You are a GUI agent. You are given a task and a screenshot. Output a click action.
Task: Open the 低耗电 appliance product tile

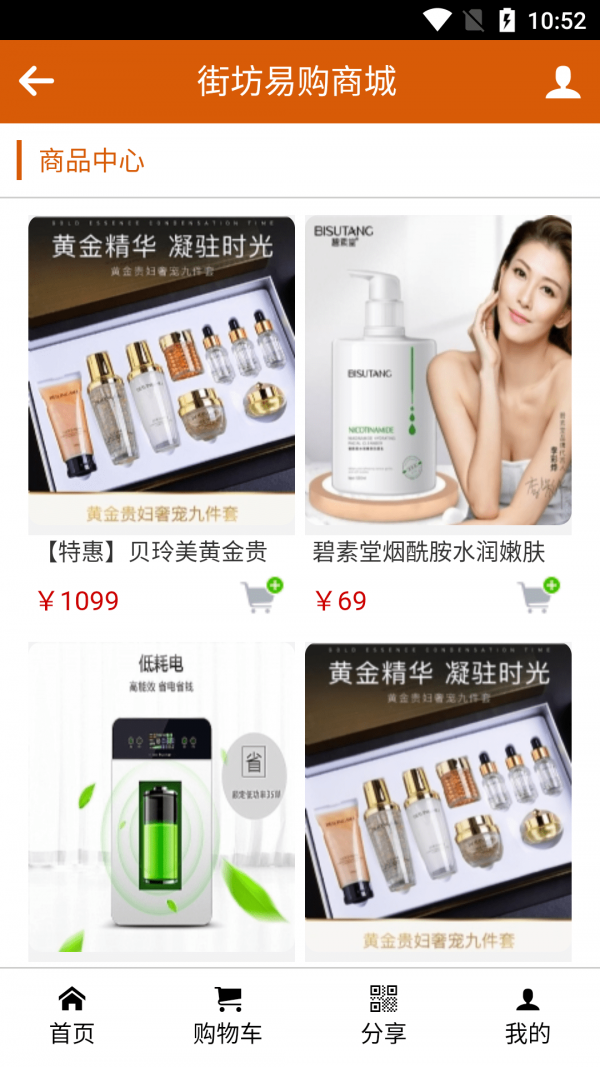(x=161, y=800)
